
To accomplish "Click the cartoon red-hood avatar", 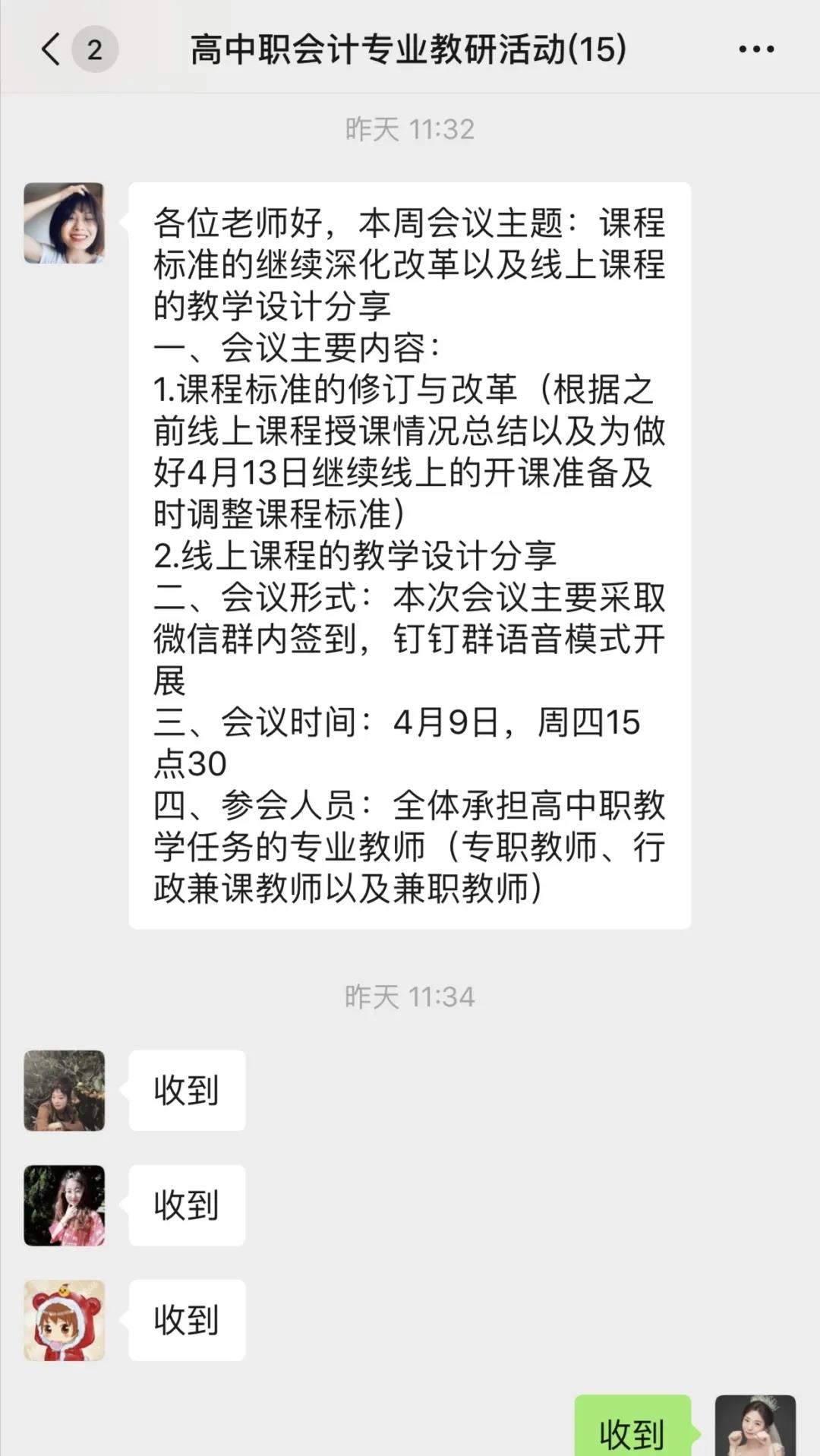I will pyautogui.click(x=64, y=1322).
